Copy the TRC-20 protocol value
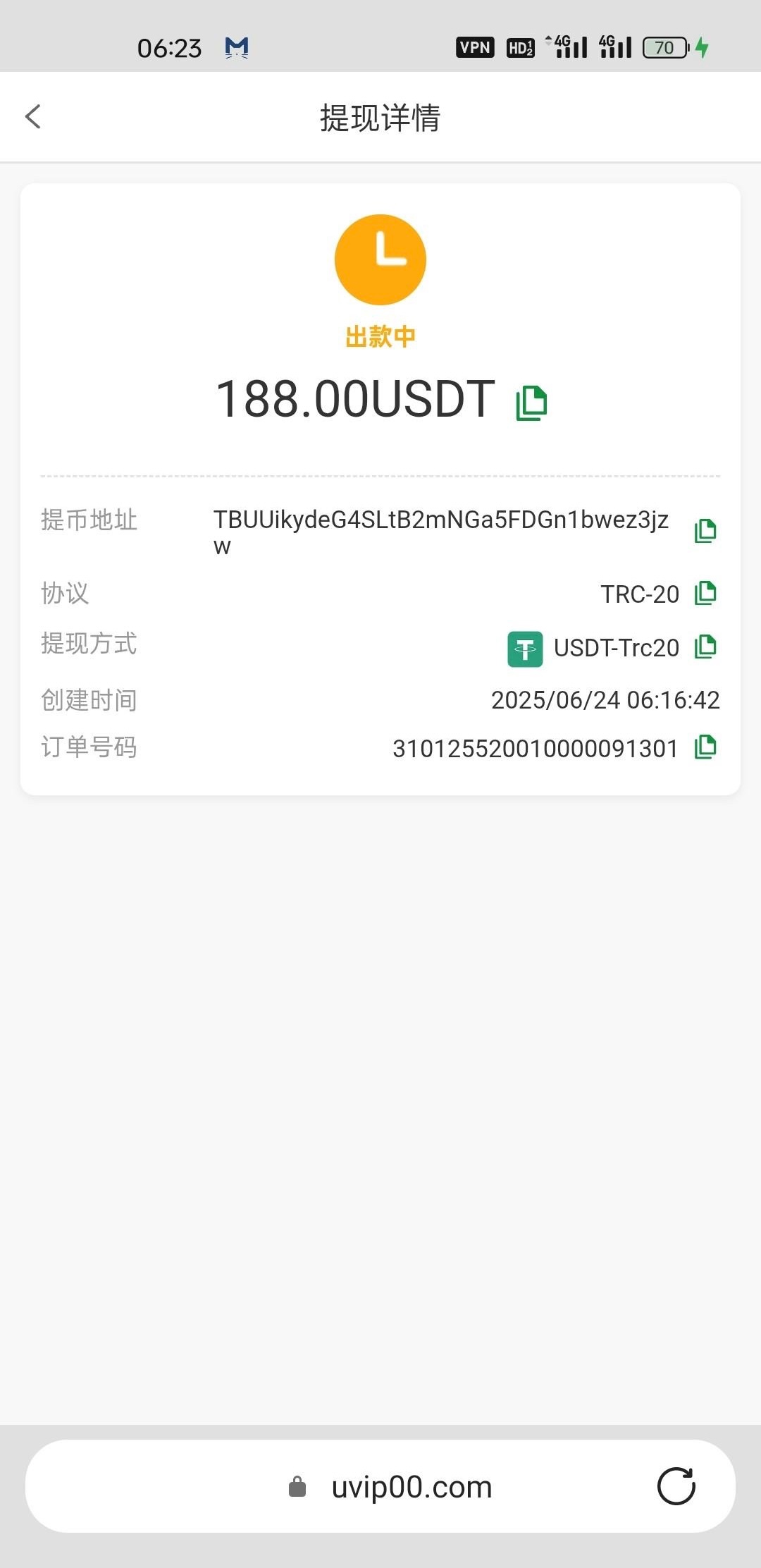This screenshot has height=1568, width=761. click(x=705, y=594)
